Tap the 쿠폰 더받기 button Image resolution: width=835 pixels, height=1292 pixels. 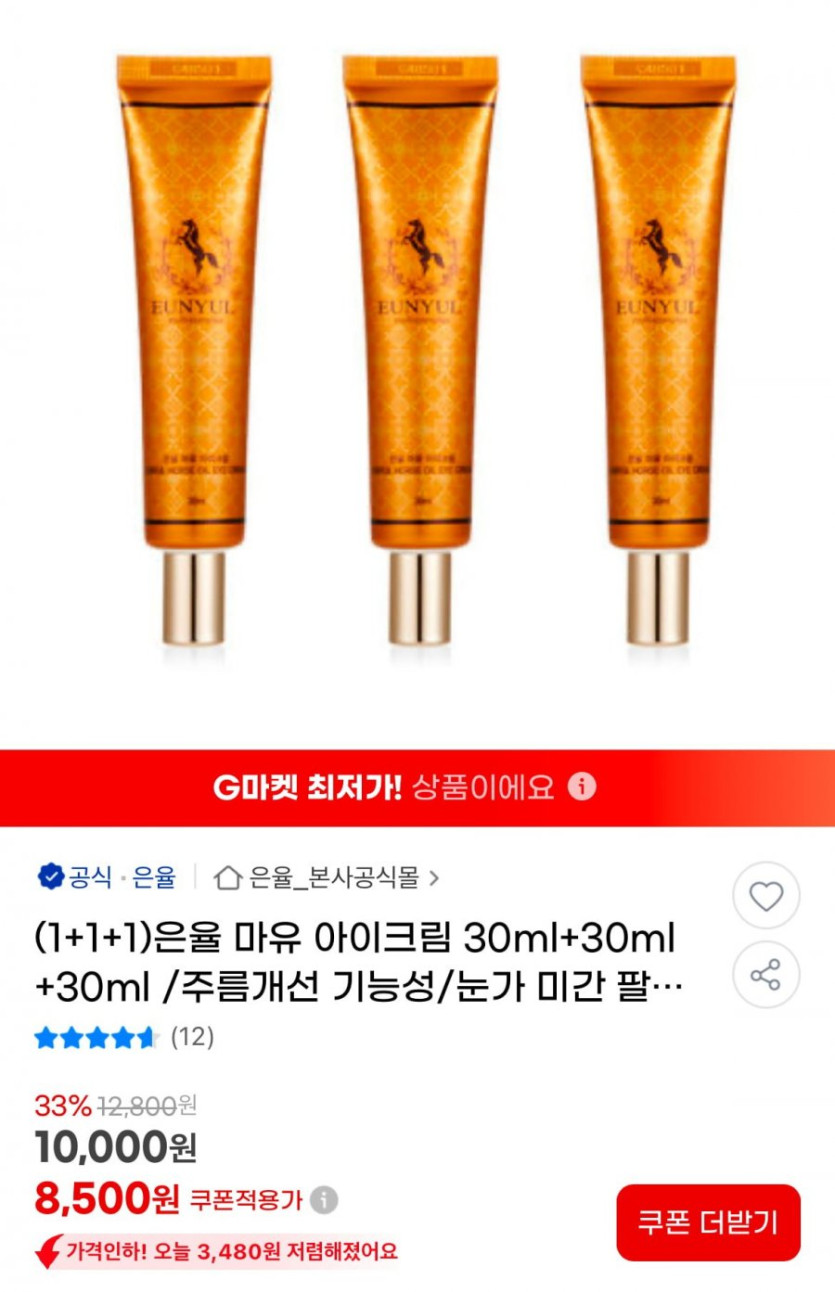click(x=707, y=1222)
